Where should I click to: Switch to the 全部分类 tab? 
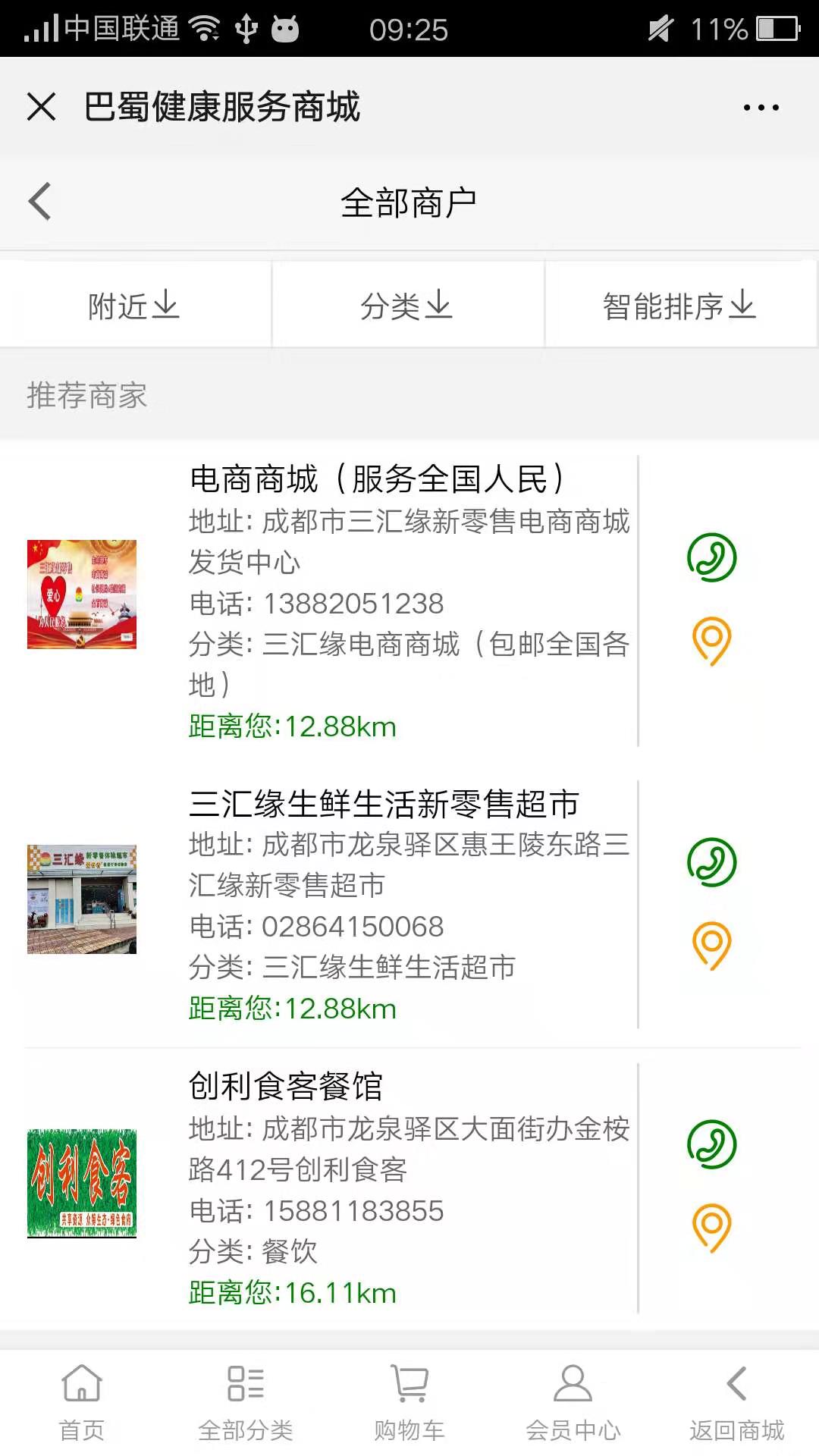[246, 1403]
